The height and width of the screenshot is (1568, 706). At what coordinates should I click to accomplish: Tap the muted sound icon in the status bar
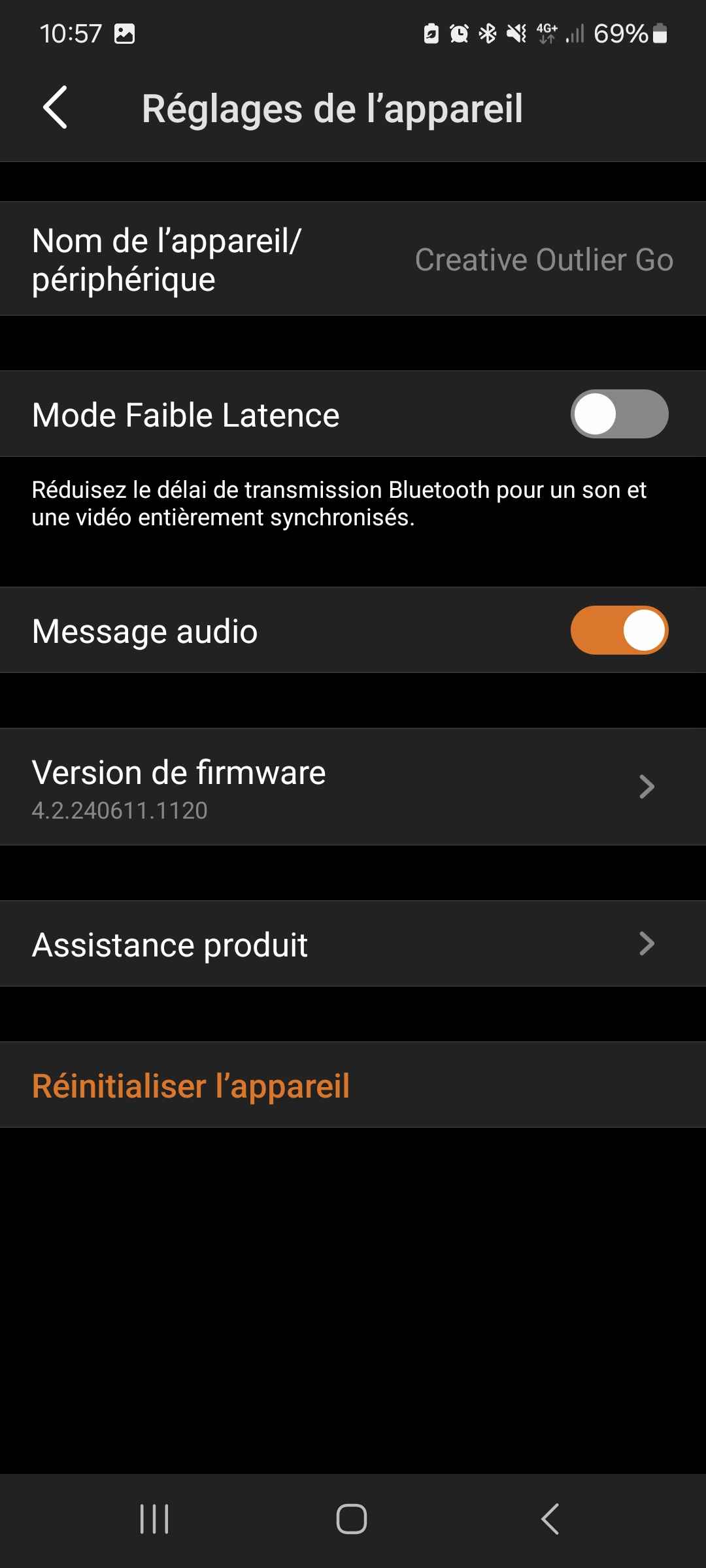515,34
